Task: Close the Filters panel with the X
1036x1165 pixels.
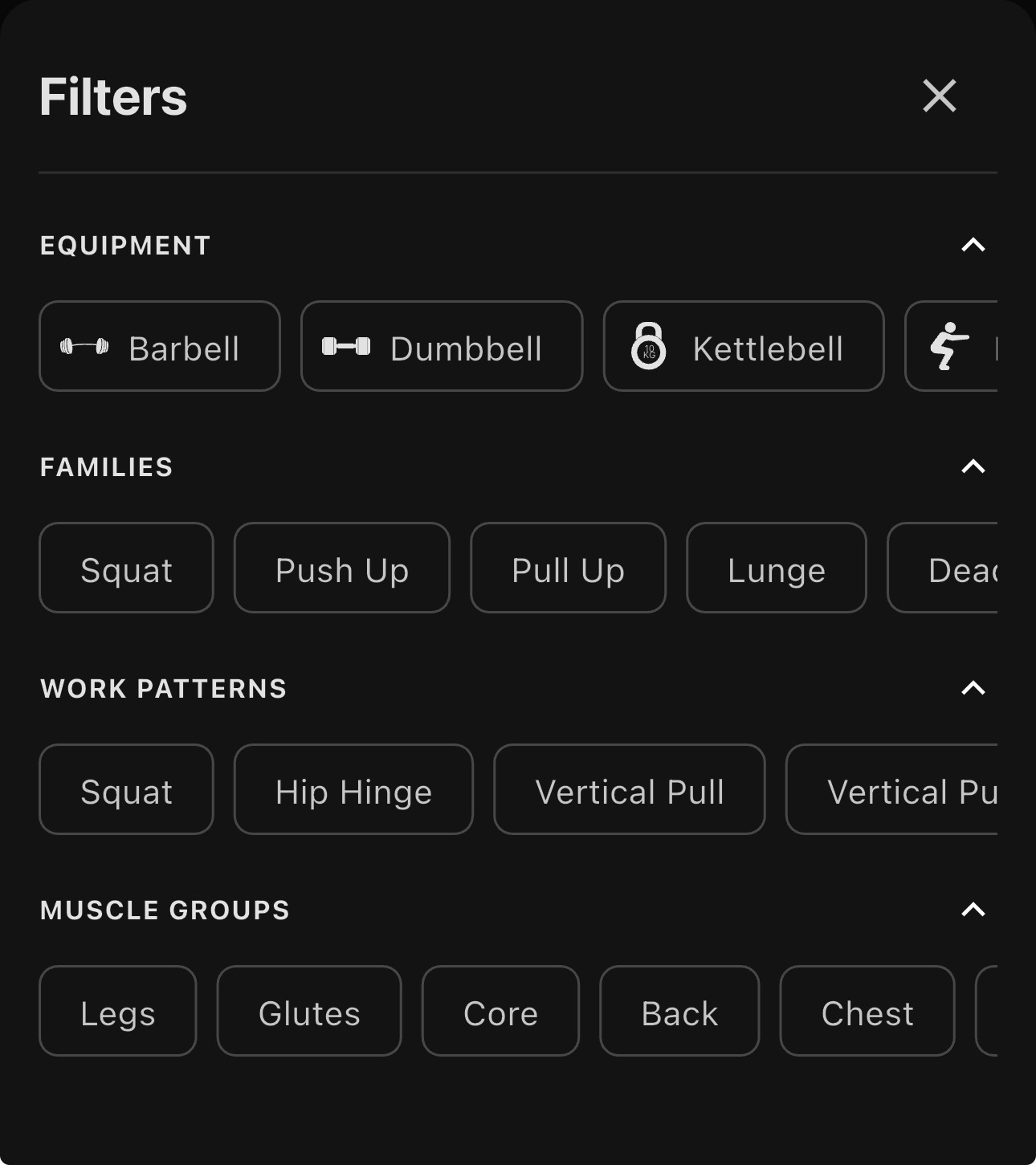Action: pyautogui.click(x=939, y=96)
